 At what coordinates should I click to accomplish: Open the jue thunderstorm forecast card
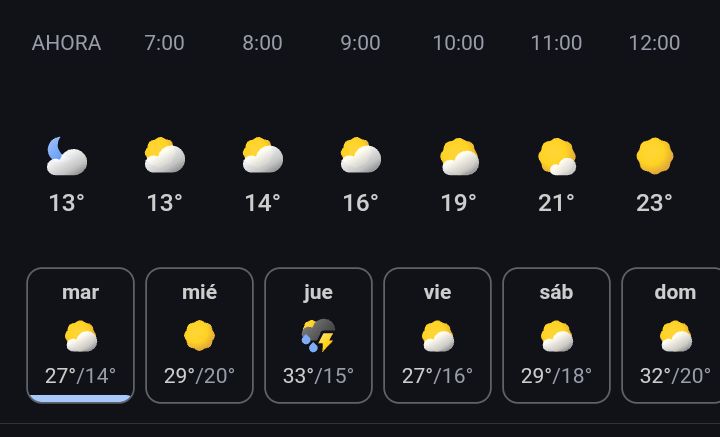point(318,336)
